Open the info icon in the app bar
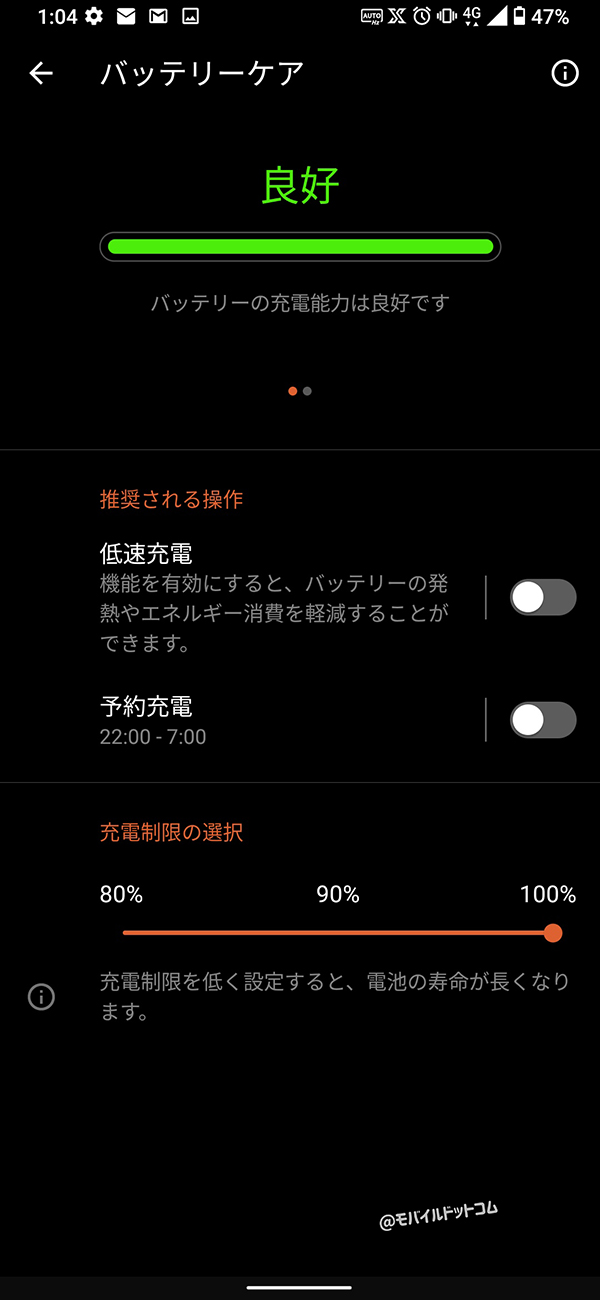This screenshot has width=600, height=1300. tap(565, 73)
